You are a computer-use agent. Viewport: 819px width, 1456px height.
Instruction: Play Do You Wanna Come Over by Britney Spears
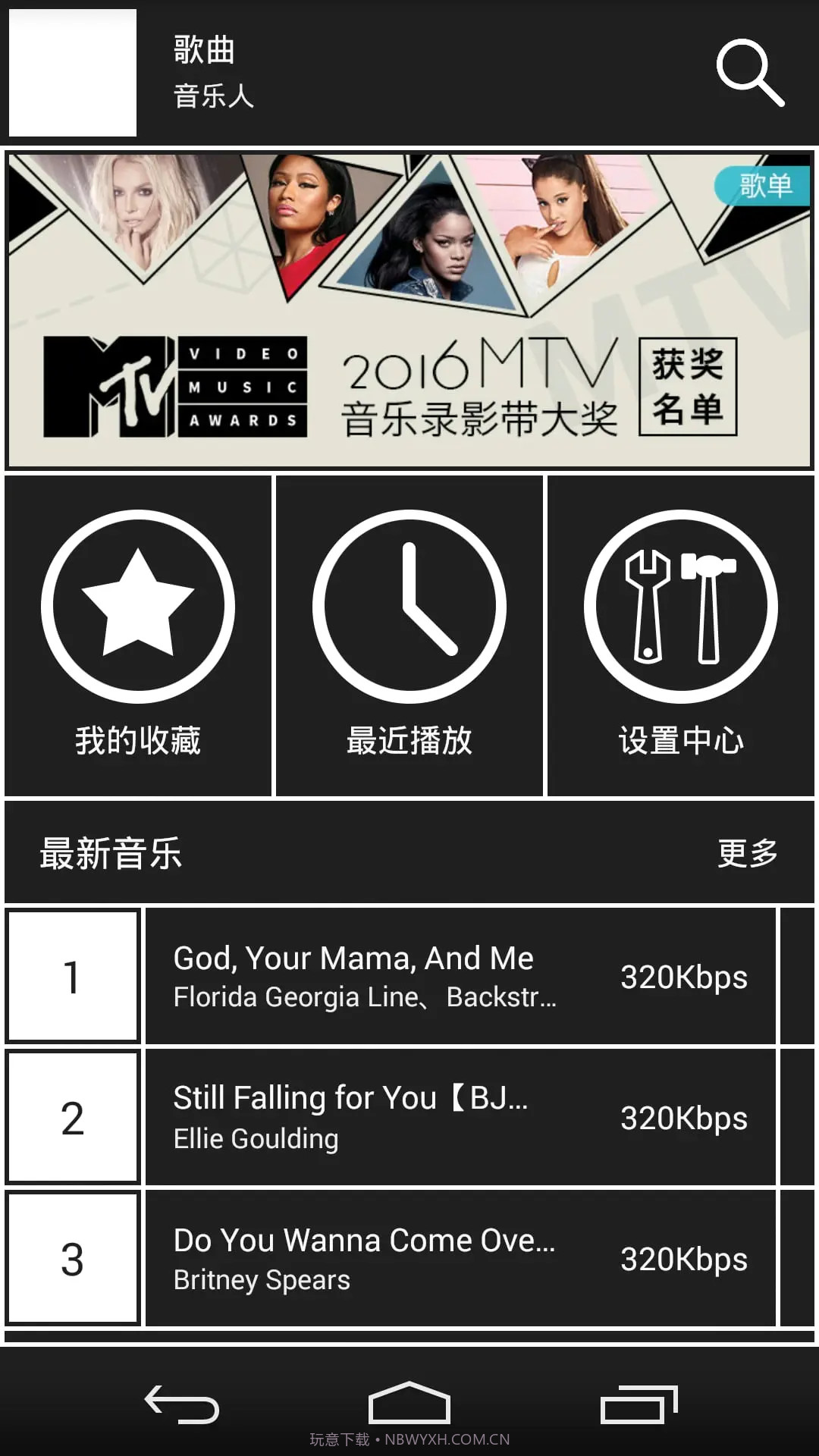pyautogui.click(x=460, y=1258)
